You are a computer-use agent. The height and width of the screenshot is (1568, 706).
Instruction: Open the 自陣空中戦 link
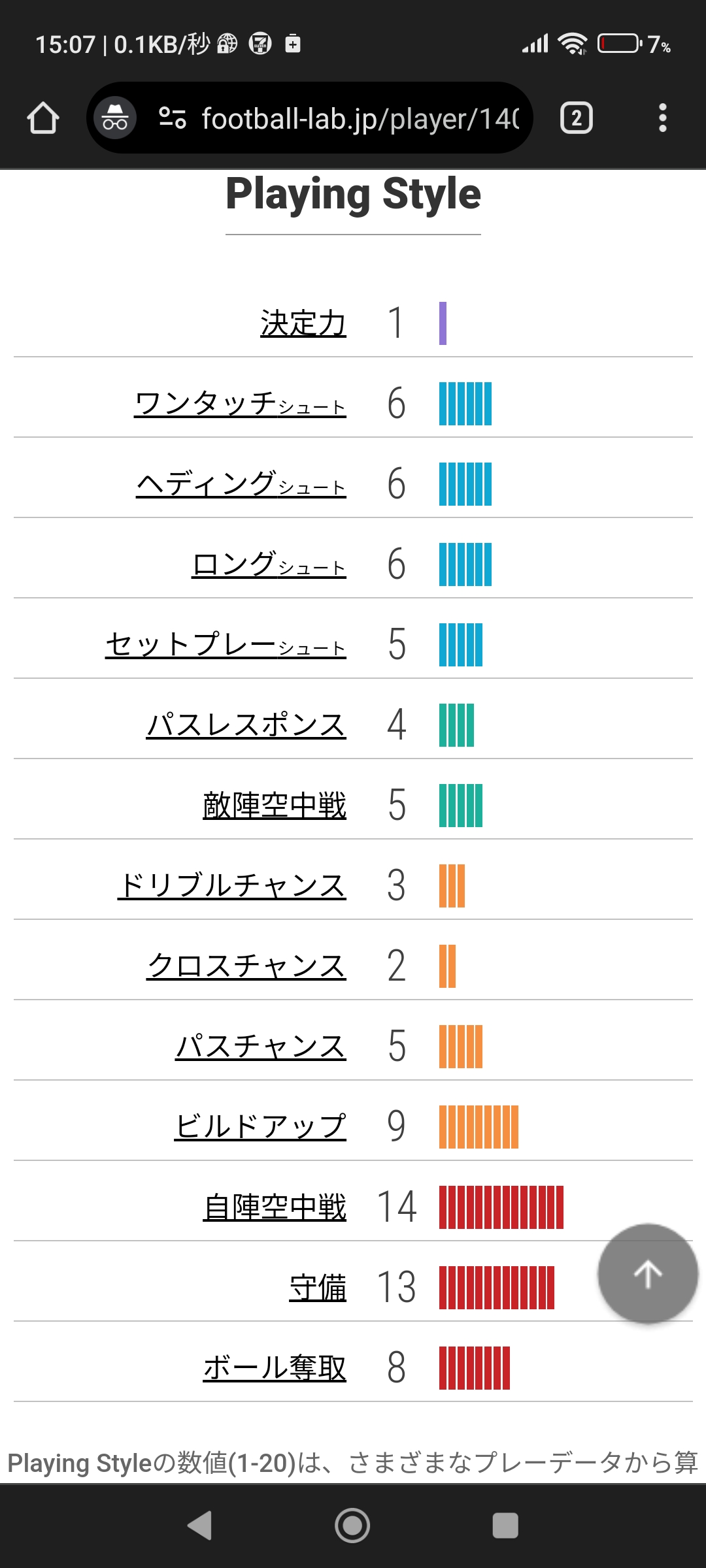point(275,1207)
